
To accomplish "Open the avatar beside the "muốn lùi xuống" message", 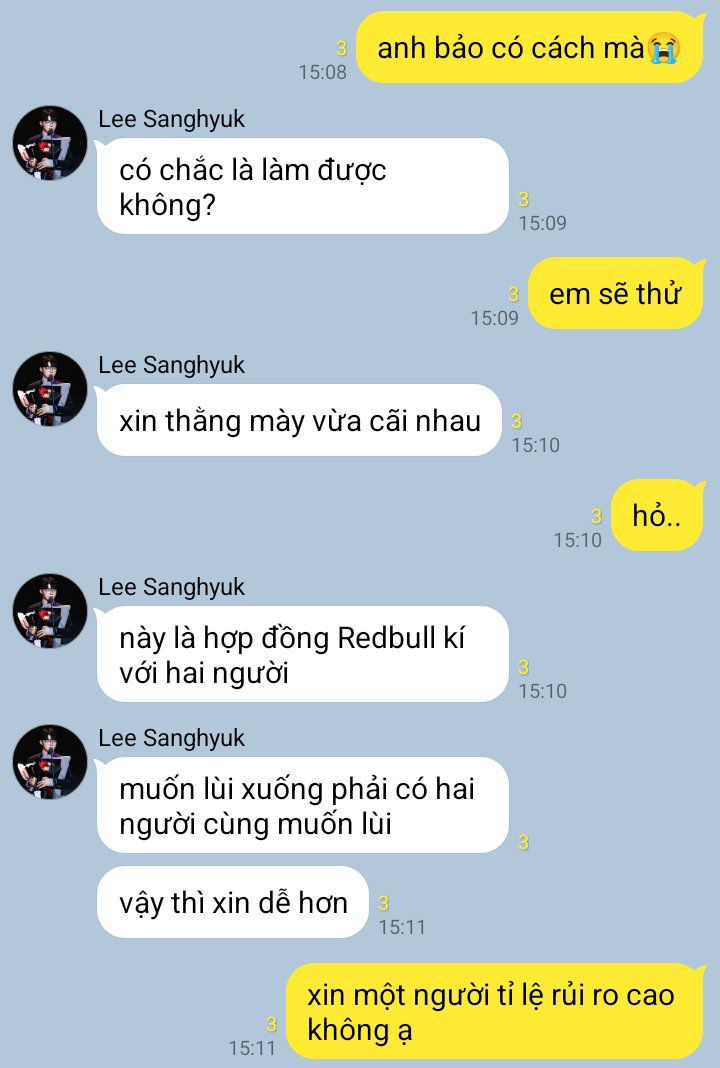I will point(50,762).
